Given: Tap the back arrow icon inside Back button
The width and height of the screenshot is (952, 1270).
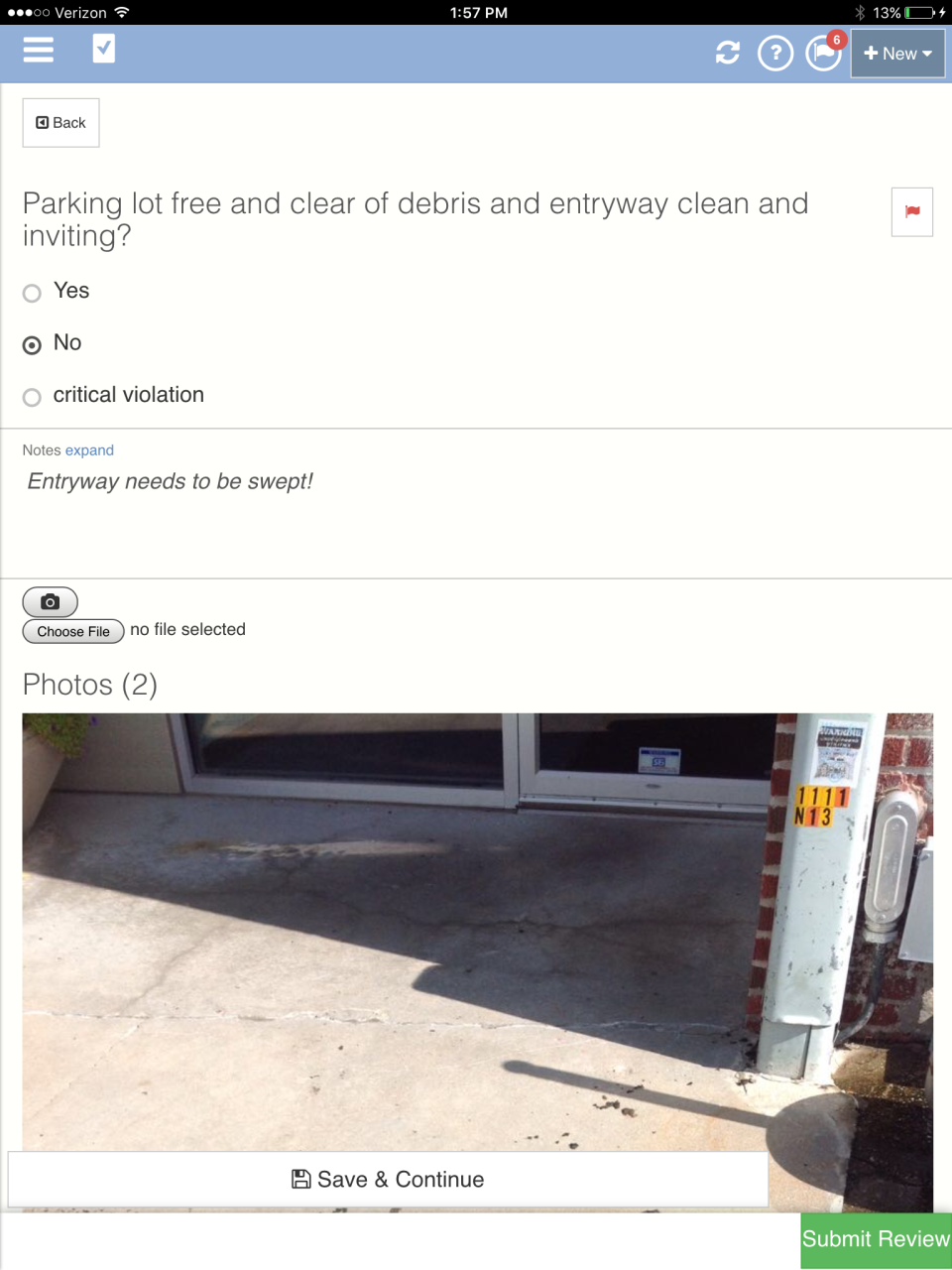Looking at the screenshot, I should [x=42, y=122].
